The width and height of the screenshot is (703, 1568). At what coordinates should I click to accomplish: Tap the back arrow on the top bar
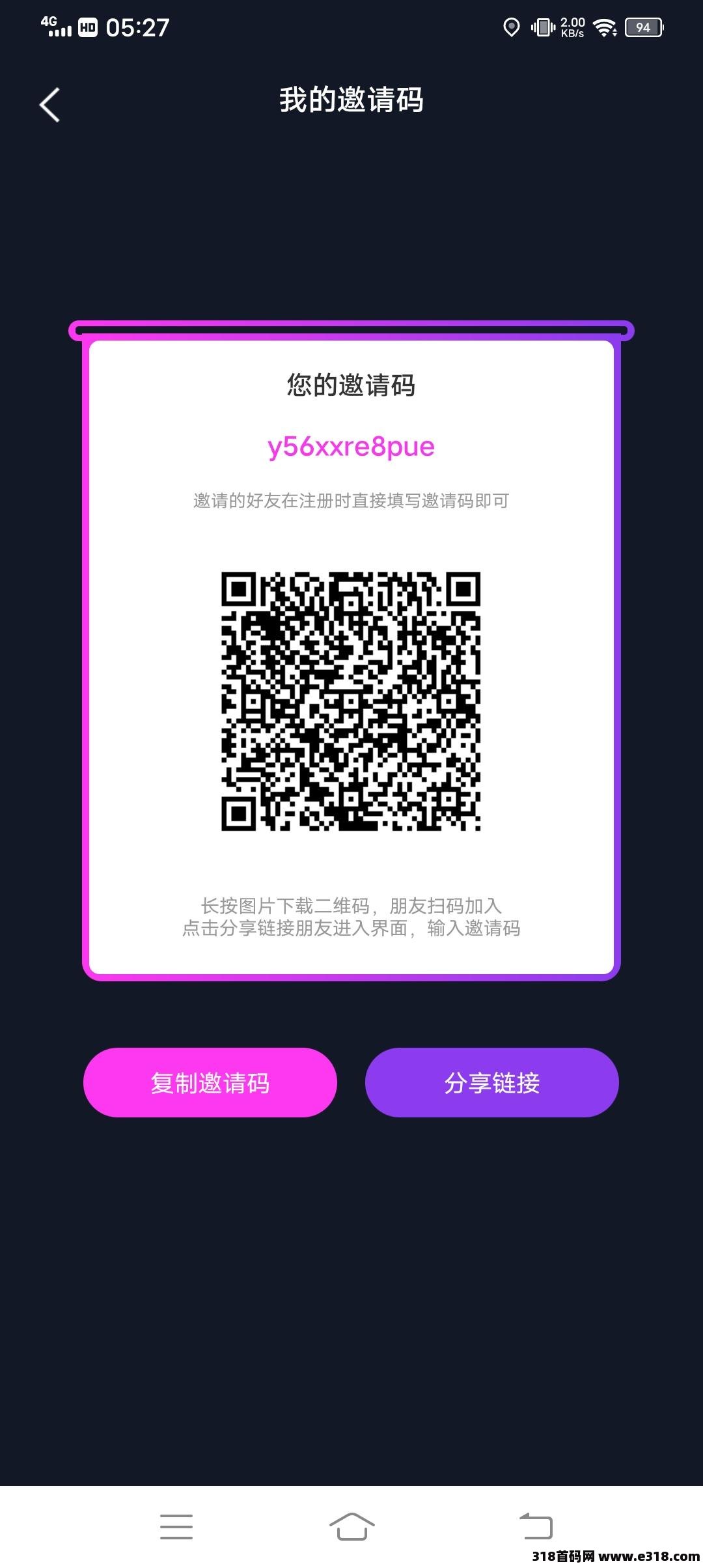click(49, 104)
